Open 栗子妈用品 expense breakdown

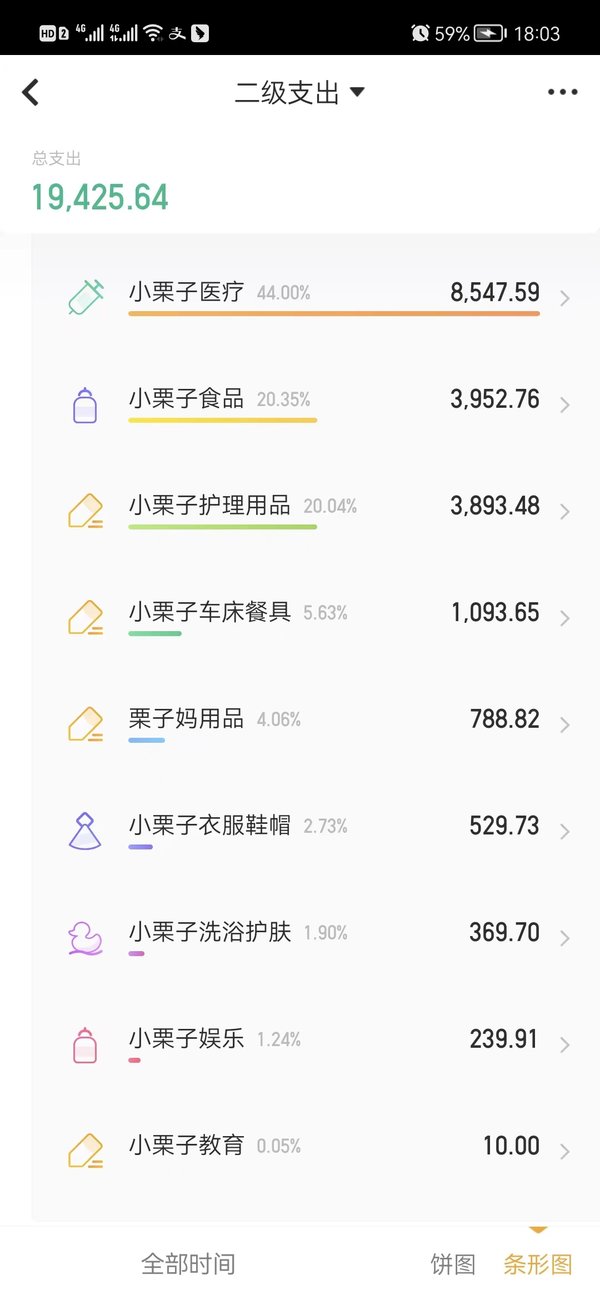(x=315, y=724)
